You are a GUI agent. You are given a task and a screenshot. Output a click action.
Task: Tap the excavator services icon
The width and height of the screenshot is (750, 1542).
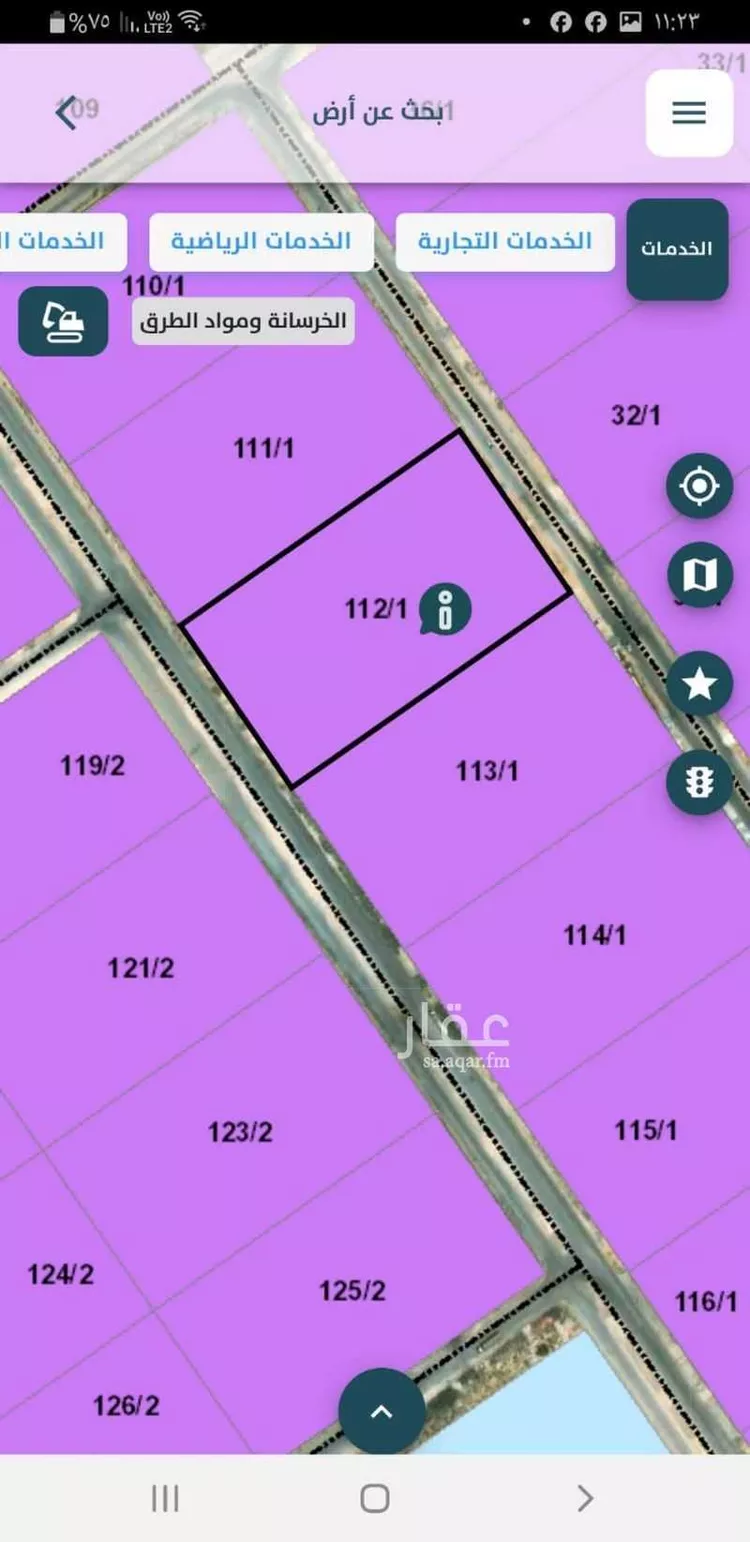tap(63, 321)
